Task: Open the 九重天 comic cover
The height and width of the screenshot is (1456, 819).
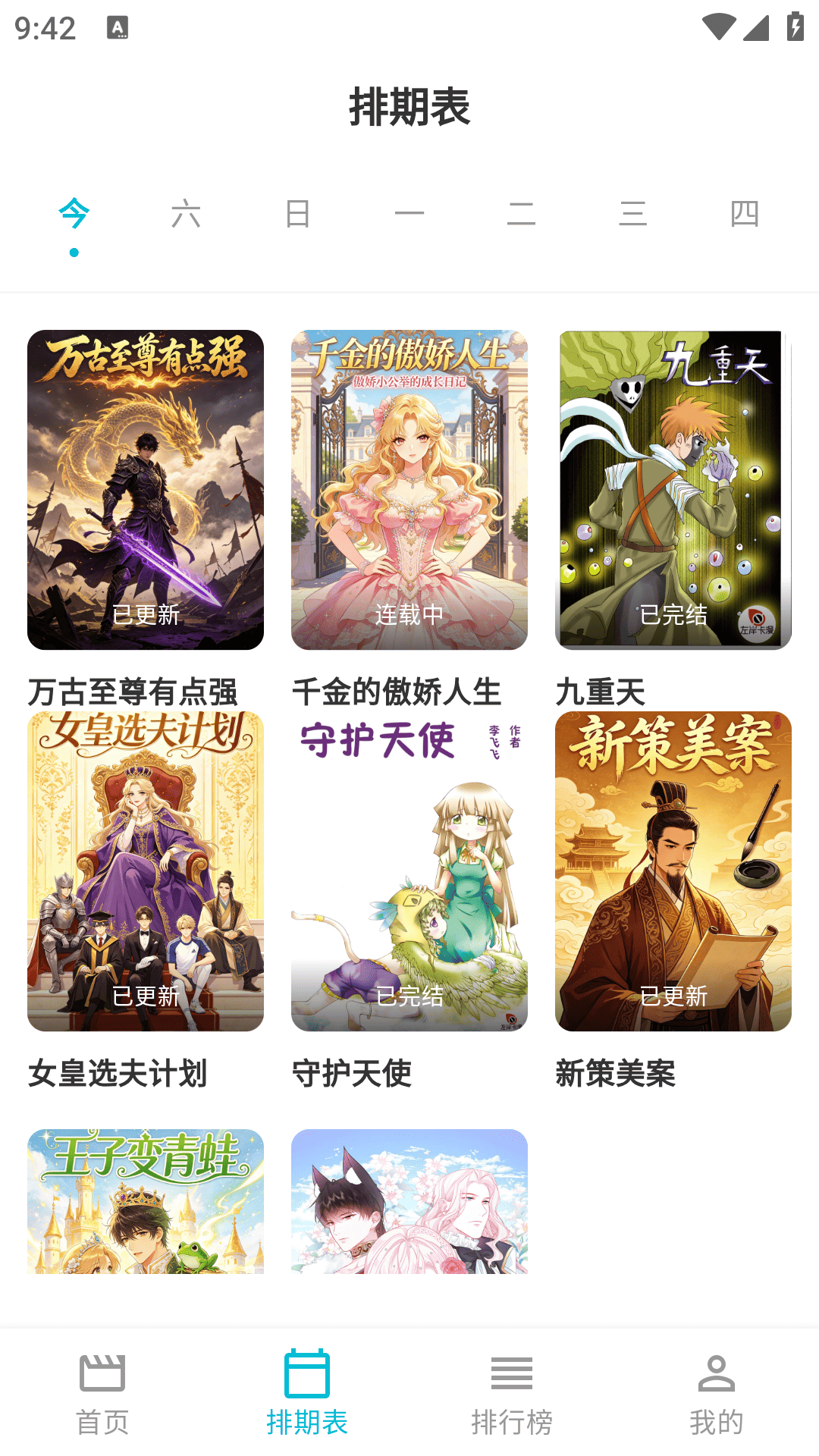Action: click(673, 489)
